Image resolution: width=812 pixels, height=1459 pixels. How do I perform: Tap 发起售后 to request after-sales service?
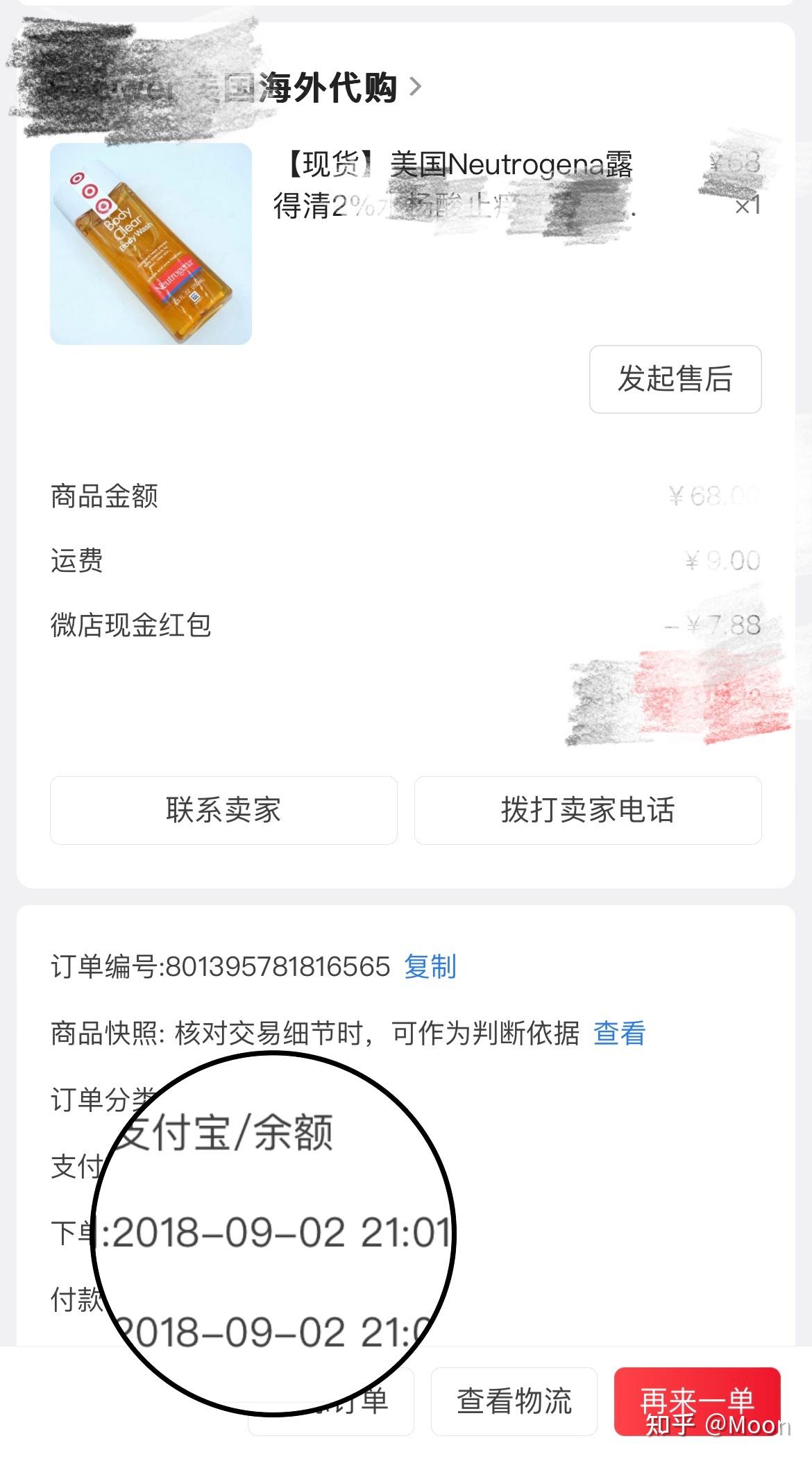(675, 379)
